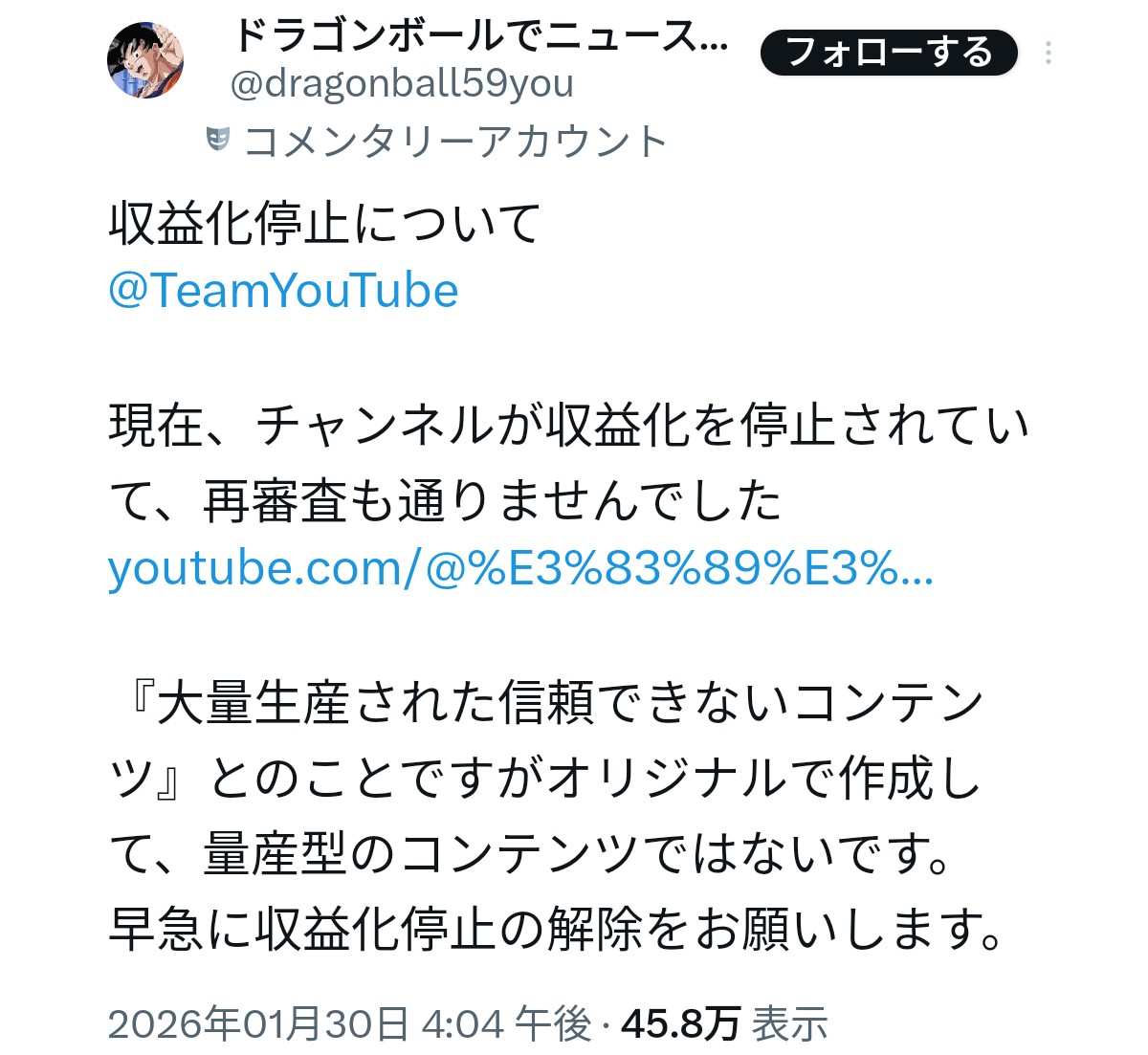Screen dimensions: 1148x1055
Task: Tap the フォローする follow button
Action: 888,53
